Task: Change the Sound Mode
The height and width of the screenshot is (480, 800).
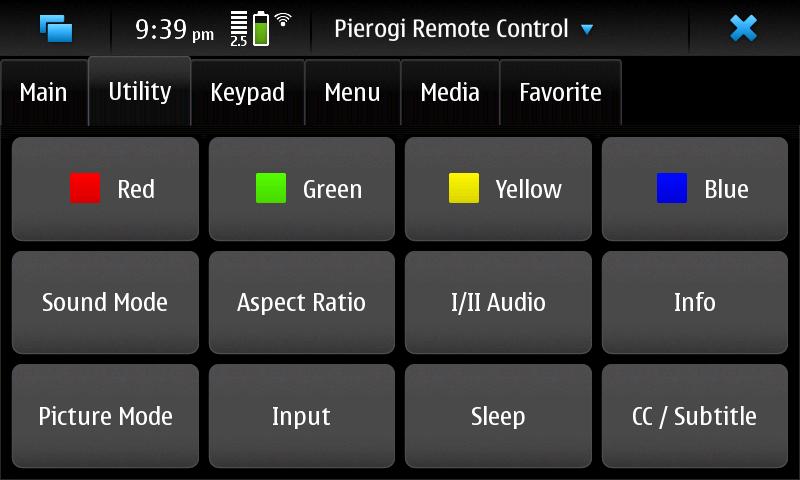Action: pyautogui.click(x=105, y=302)
